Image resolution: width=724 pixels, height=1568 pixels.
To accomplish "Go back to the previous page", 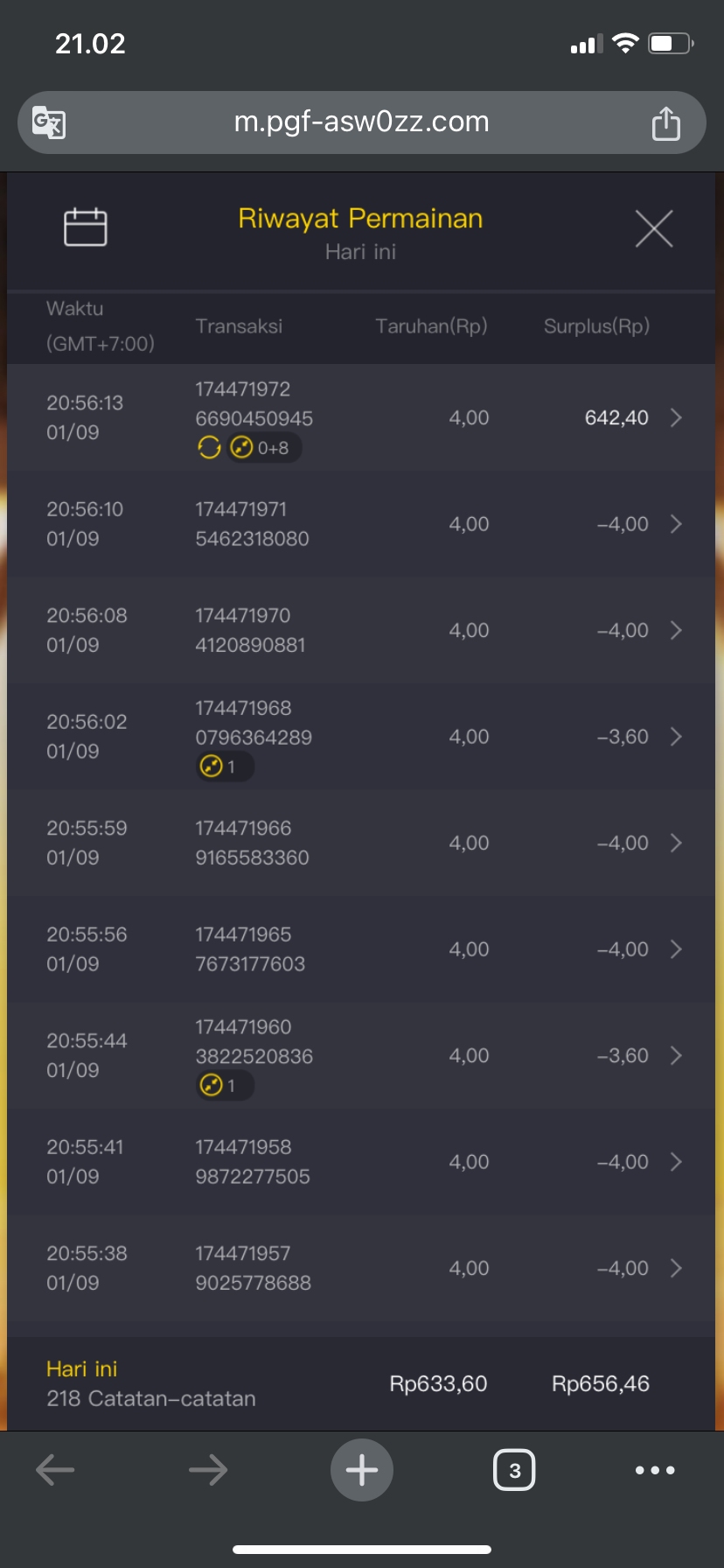I will tap(55, 1471).
